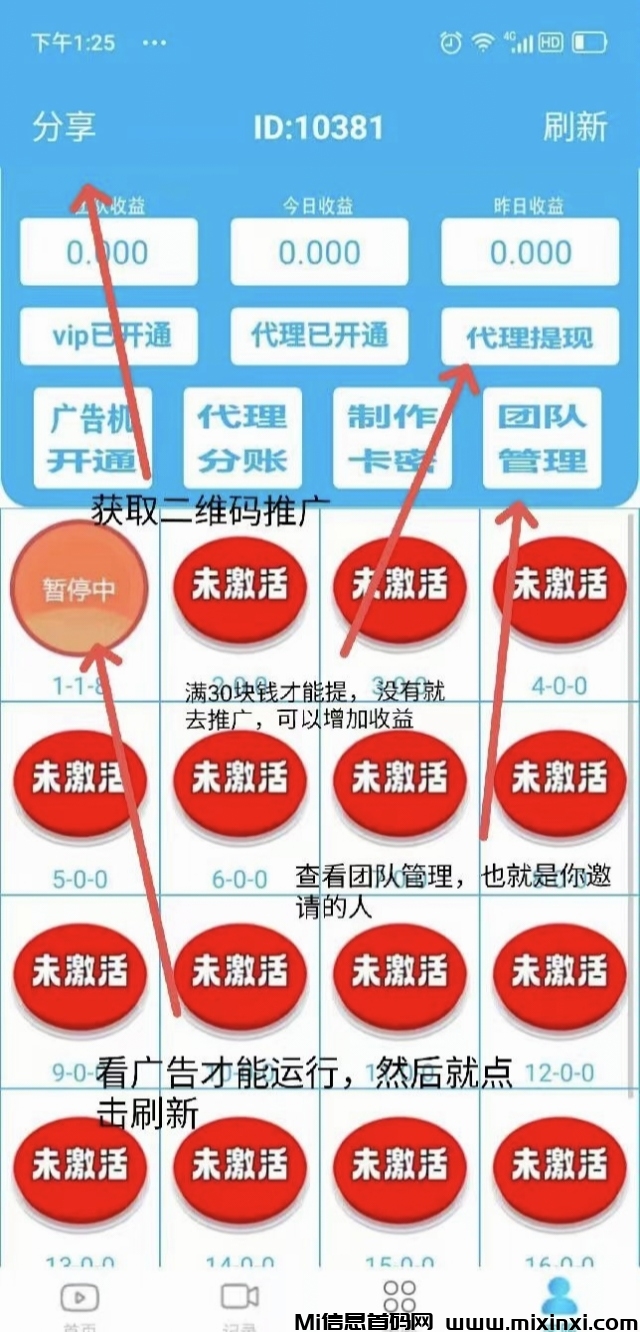The image size is (640, 1332).
Task: Open 代理提现 to withdraw earnings
Action: tap(529, 337)
